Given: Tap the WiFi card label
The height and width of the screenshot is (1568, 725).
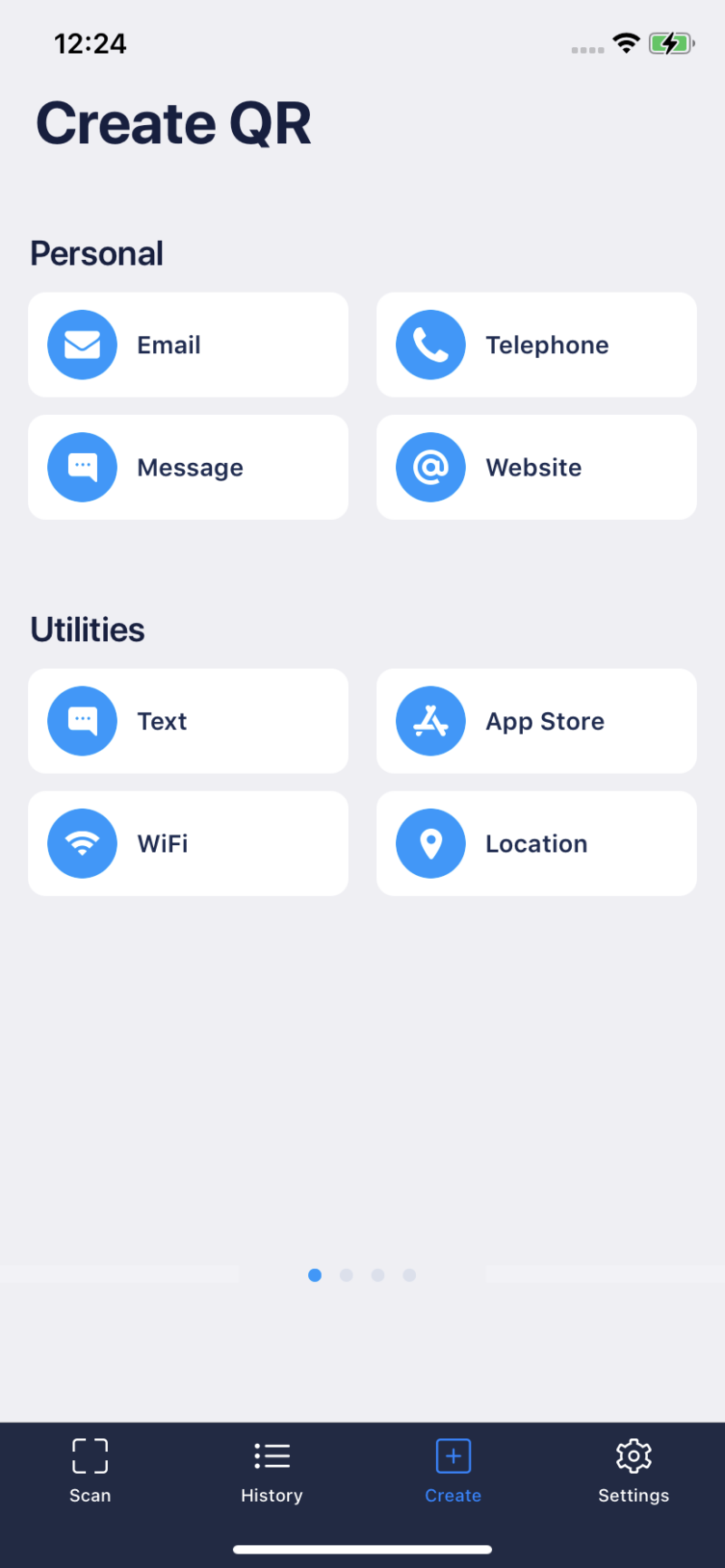Looking at the screenshot, I should tap(163, 842).
